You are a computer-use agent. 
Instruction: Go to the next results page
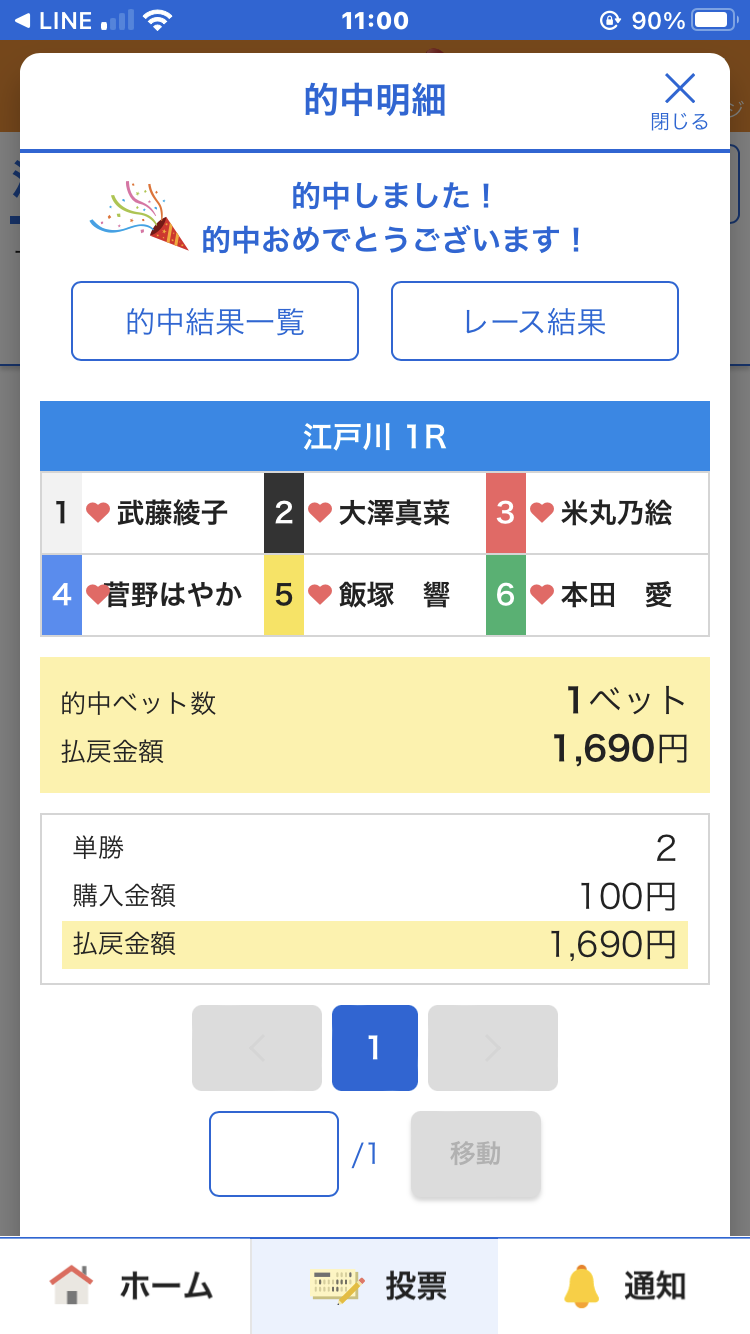point(493,1048)
